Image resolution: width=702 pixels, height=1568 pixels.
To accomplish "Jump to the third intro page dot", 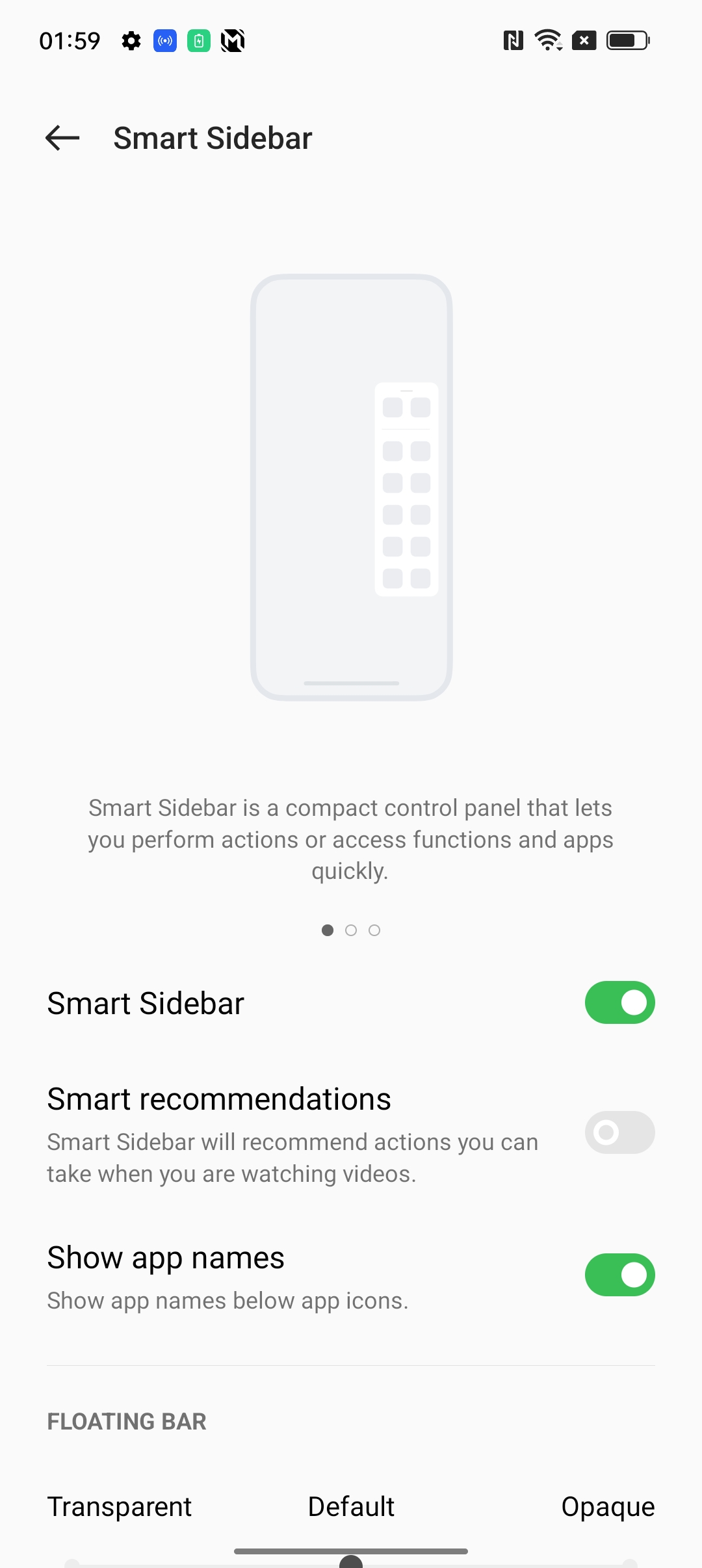I will (x=374, y=930).
